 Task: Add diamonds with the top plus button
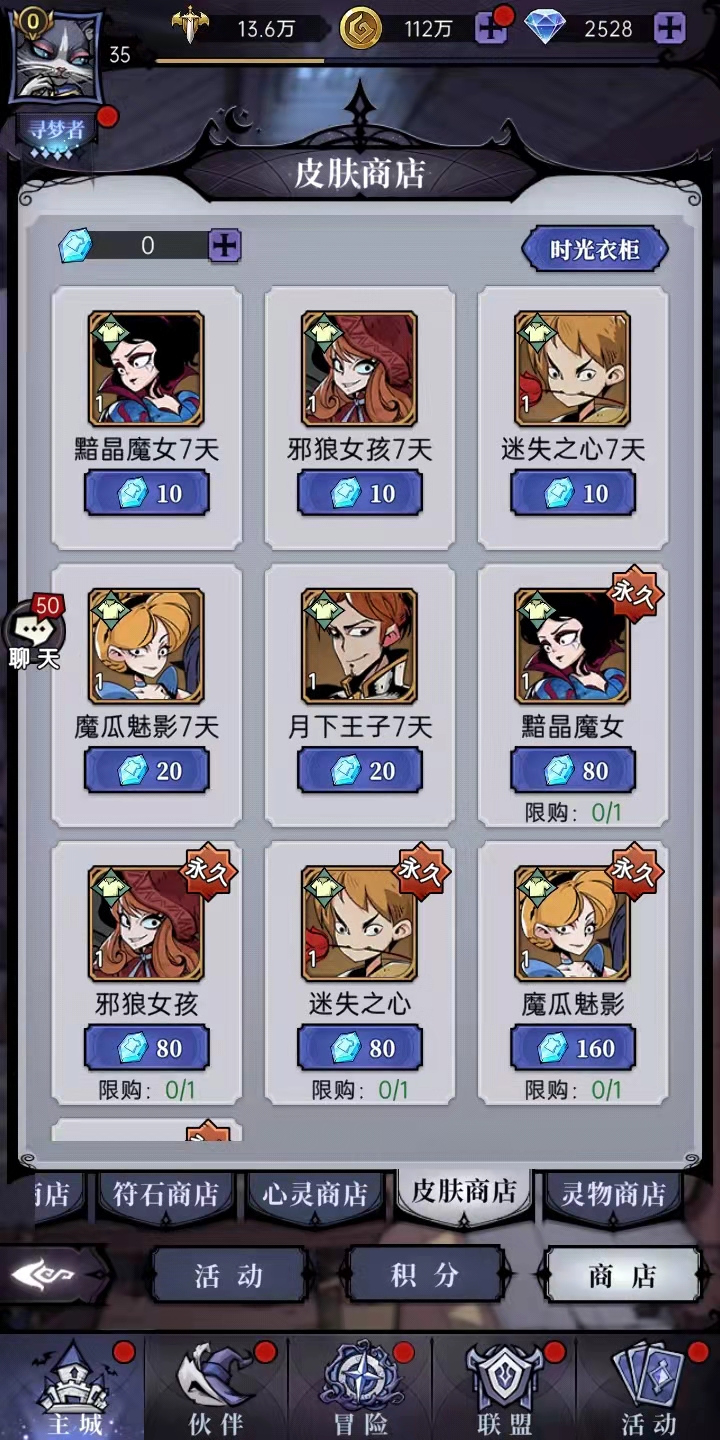pos(669,28)
